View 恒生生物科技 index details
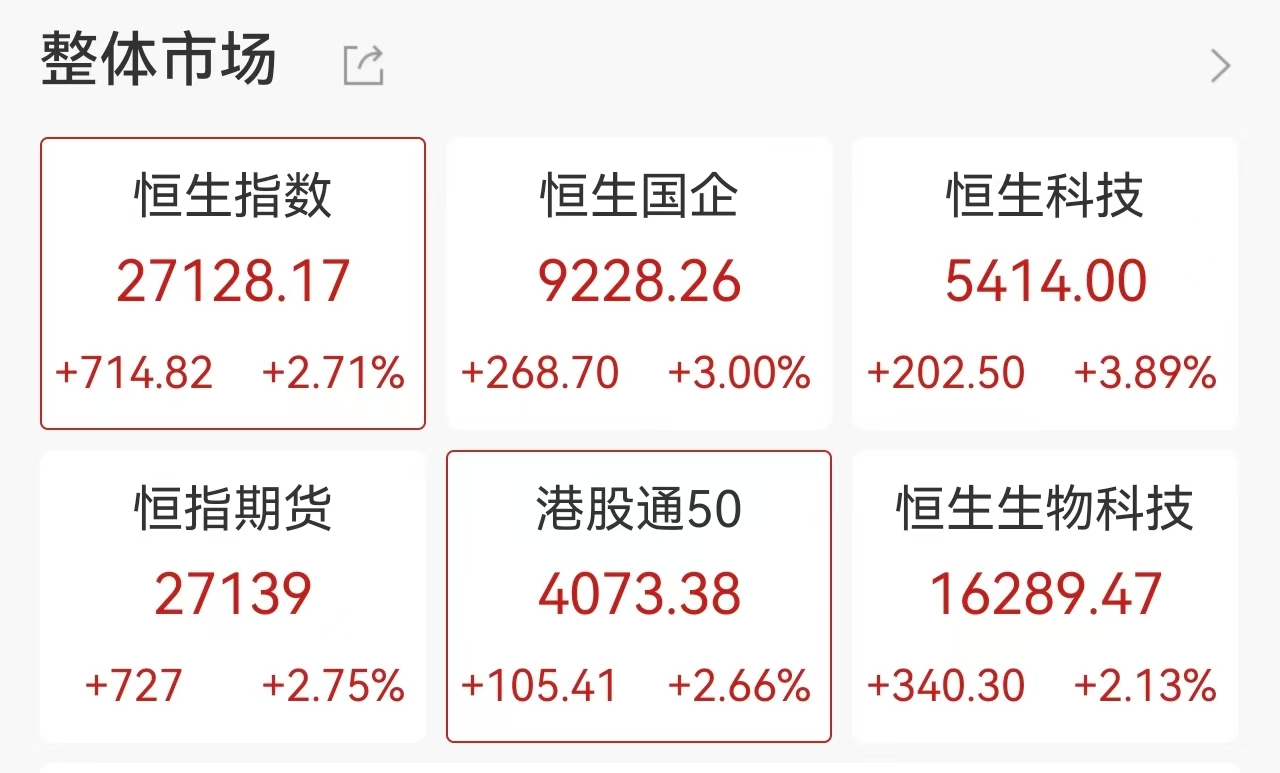This screenshot has height=773, width=1280. pyautogui.click(x=1045, y=596)
